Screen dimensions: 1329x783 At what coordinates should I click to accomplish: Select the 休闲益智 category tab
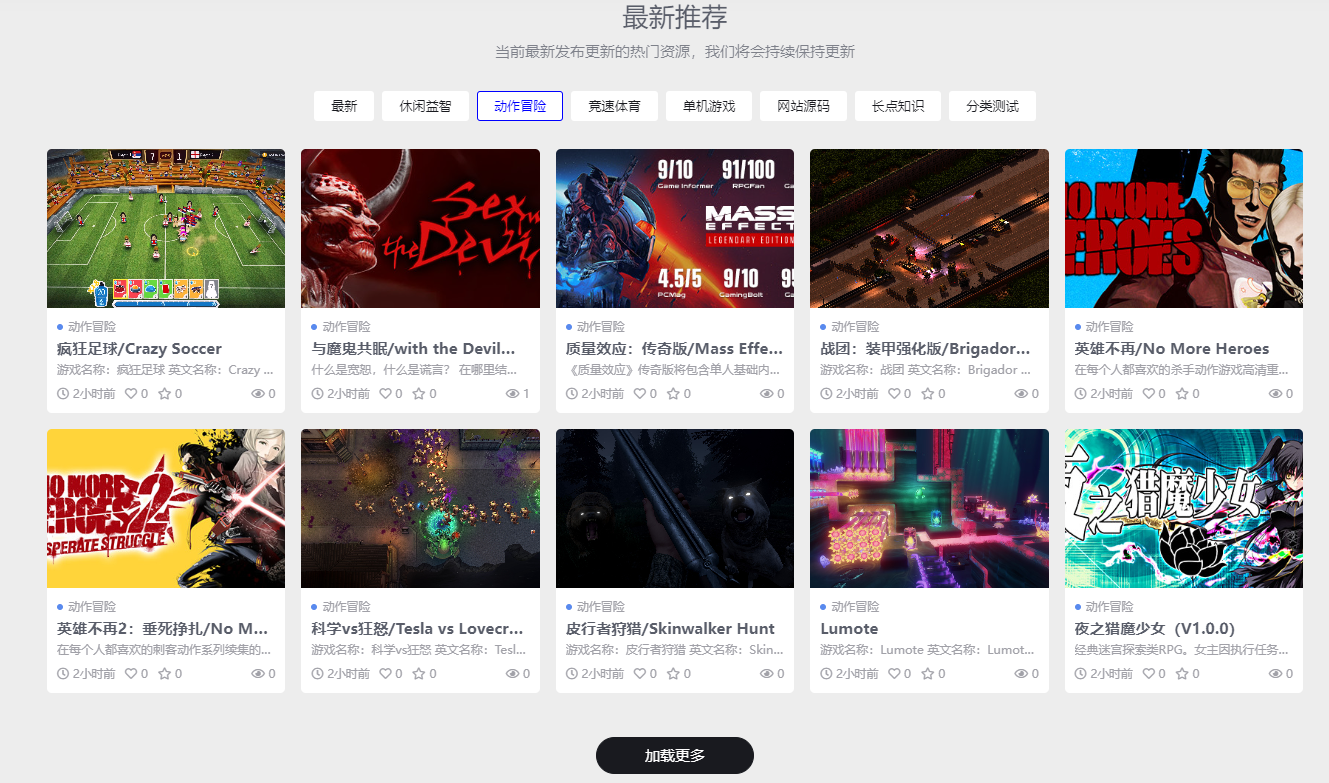425,106
